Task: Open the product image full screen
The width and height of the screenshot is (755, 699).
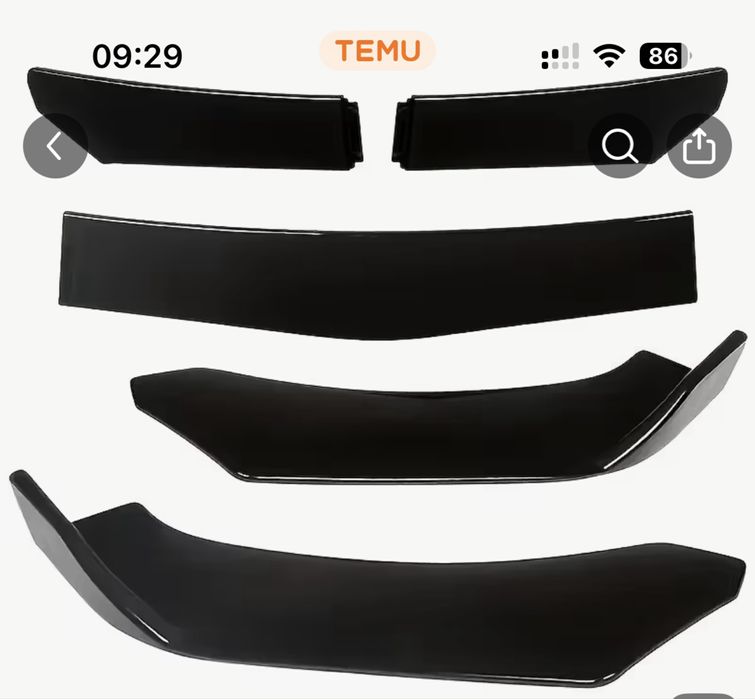Action: pyautogui.click(x=377, y=400)
